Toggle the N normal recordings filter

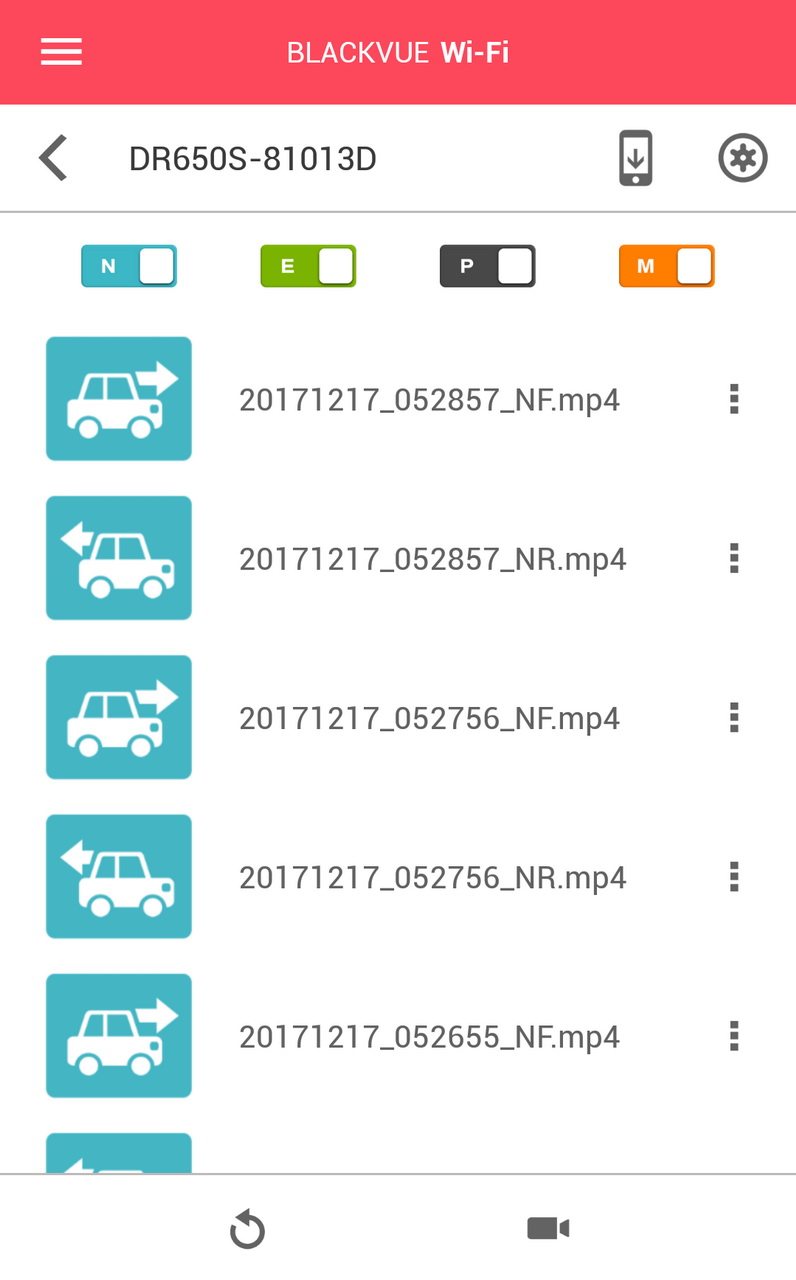tap(129, 266)
